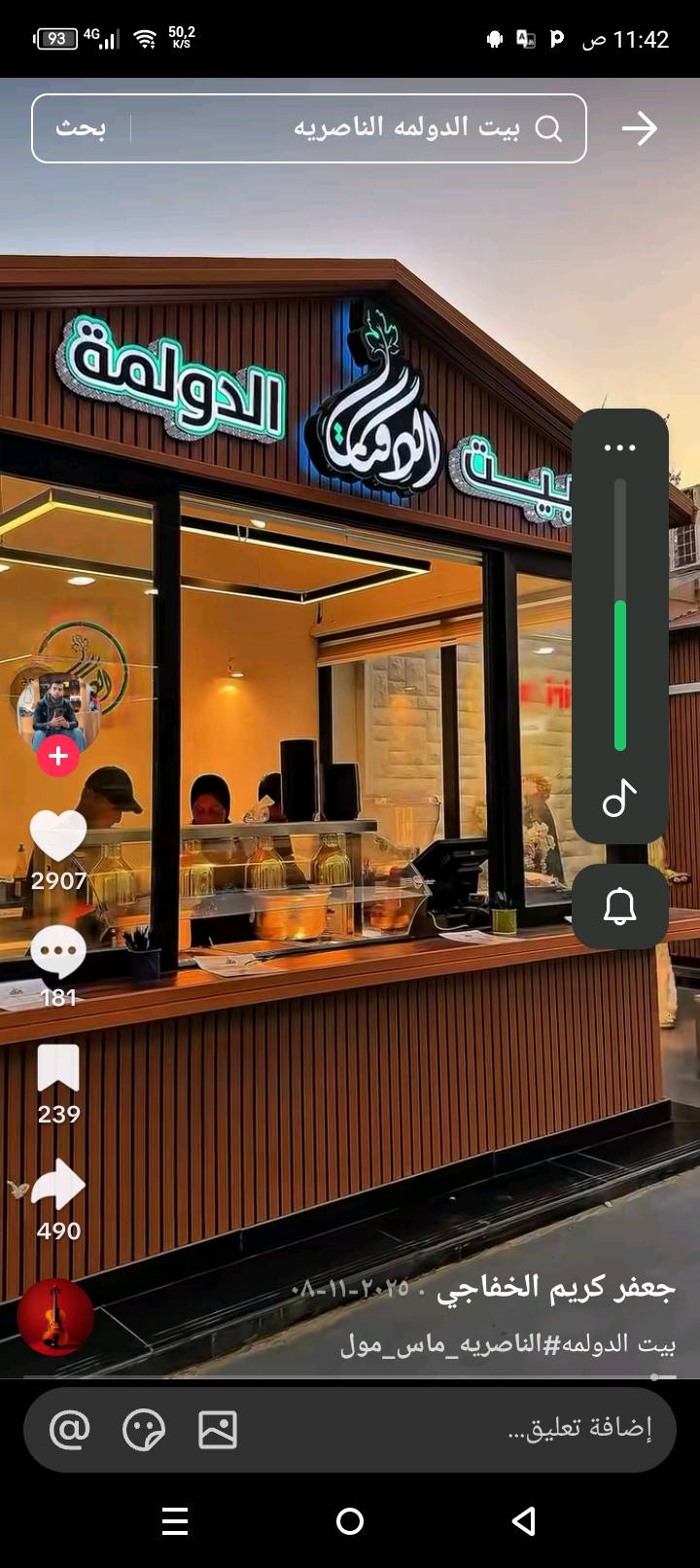Open the spinning sound disc

[55, 1316]
